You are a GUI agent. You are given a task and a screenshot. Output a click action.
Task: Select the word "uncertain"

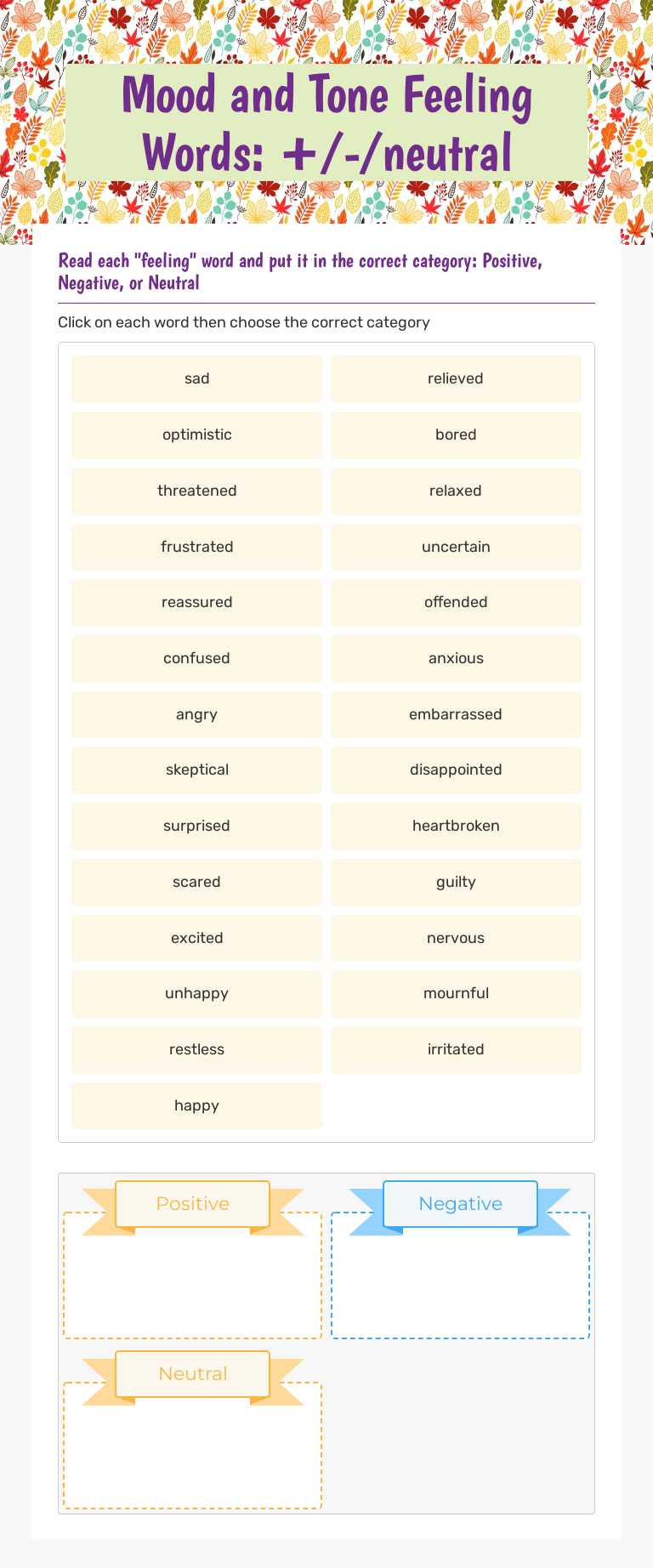click(x=456, y=547)
